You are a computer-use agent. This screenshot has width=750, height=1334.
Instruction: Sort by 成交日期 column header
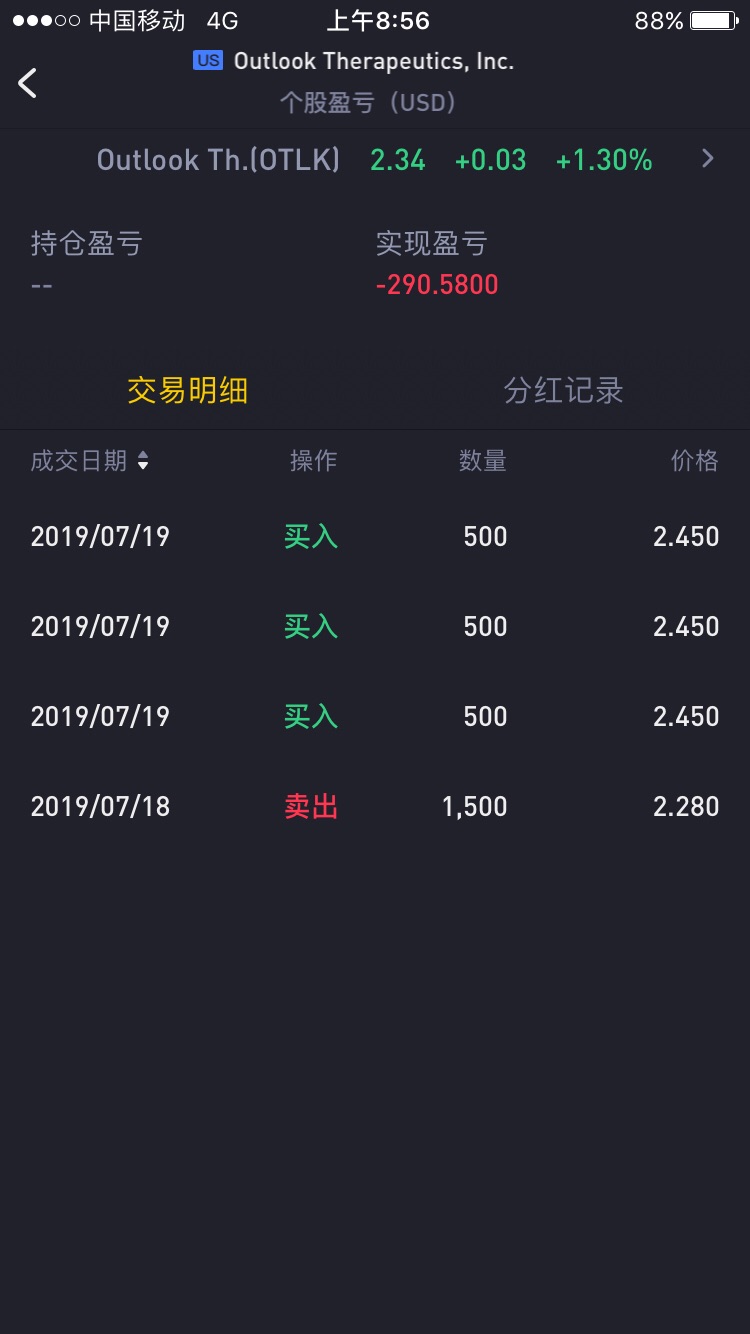coord(90,460)
